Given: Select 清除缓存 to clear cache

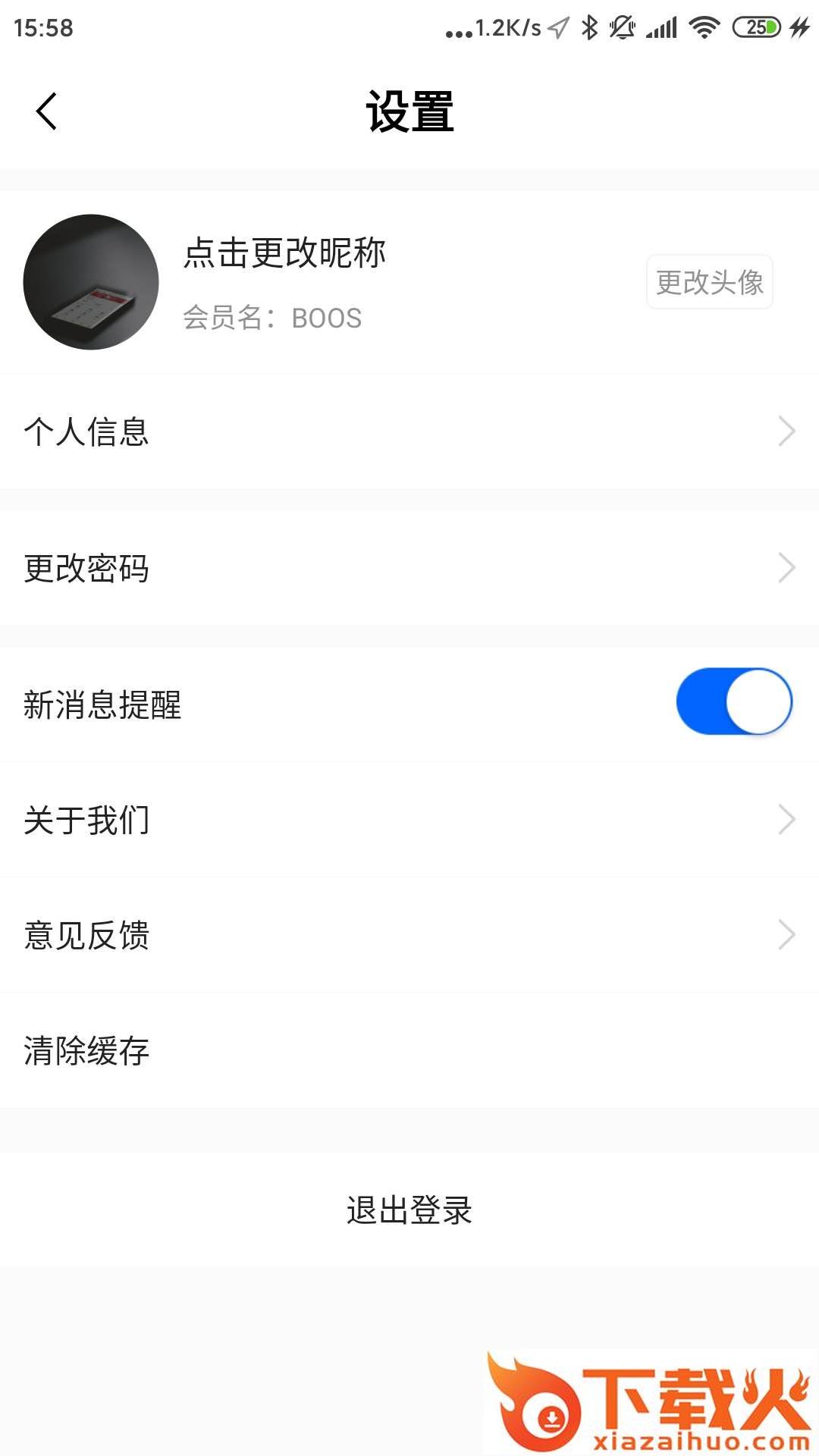Looking at the screenshot, I should click(409, 1050).
